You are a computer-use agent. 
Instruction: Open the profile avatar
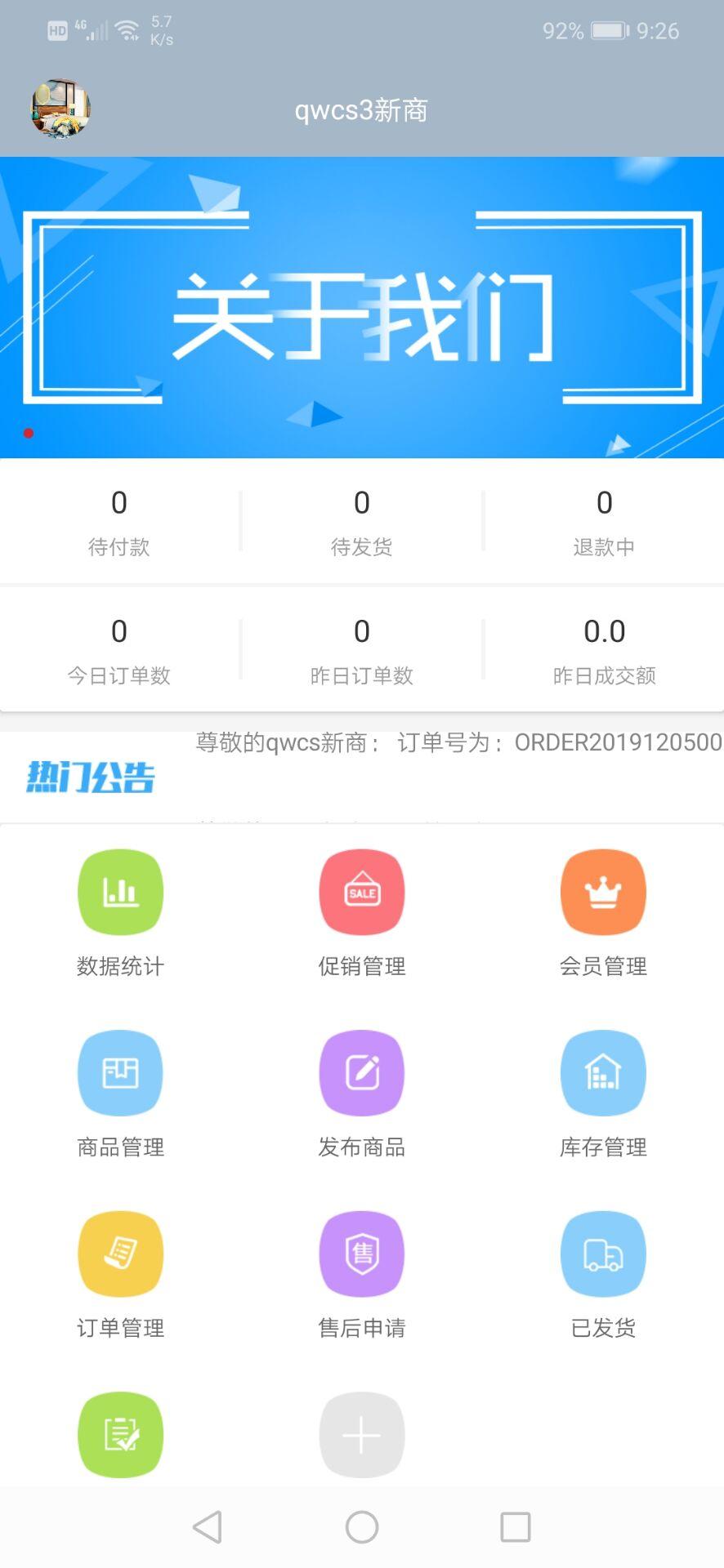60,109
